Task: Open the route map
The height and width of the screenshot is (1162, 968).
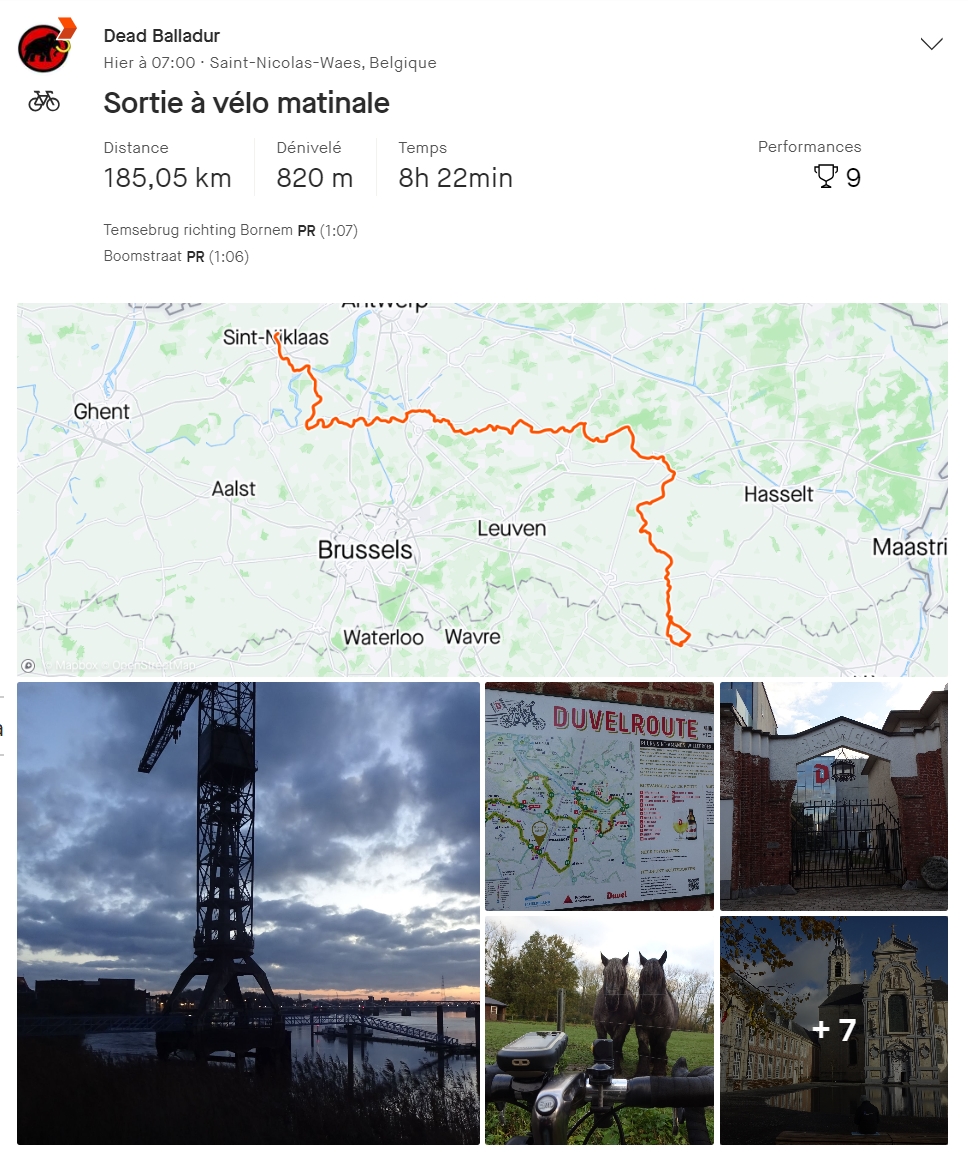Action: pos(482,490)
